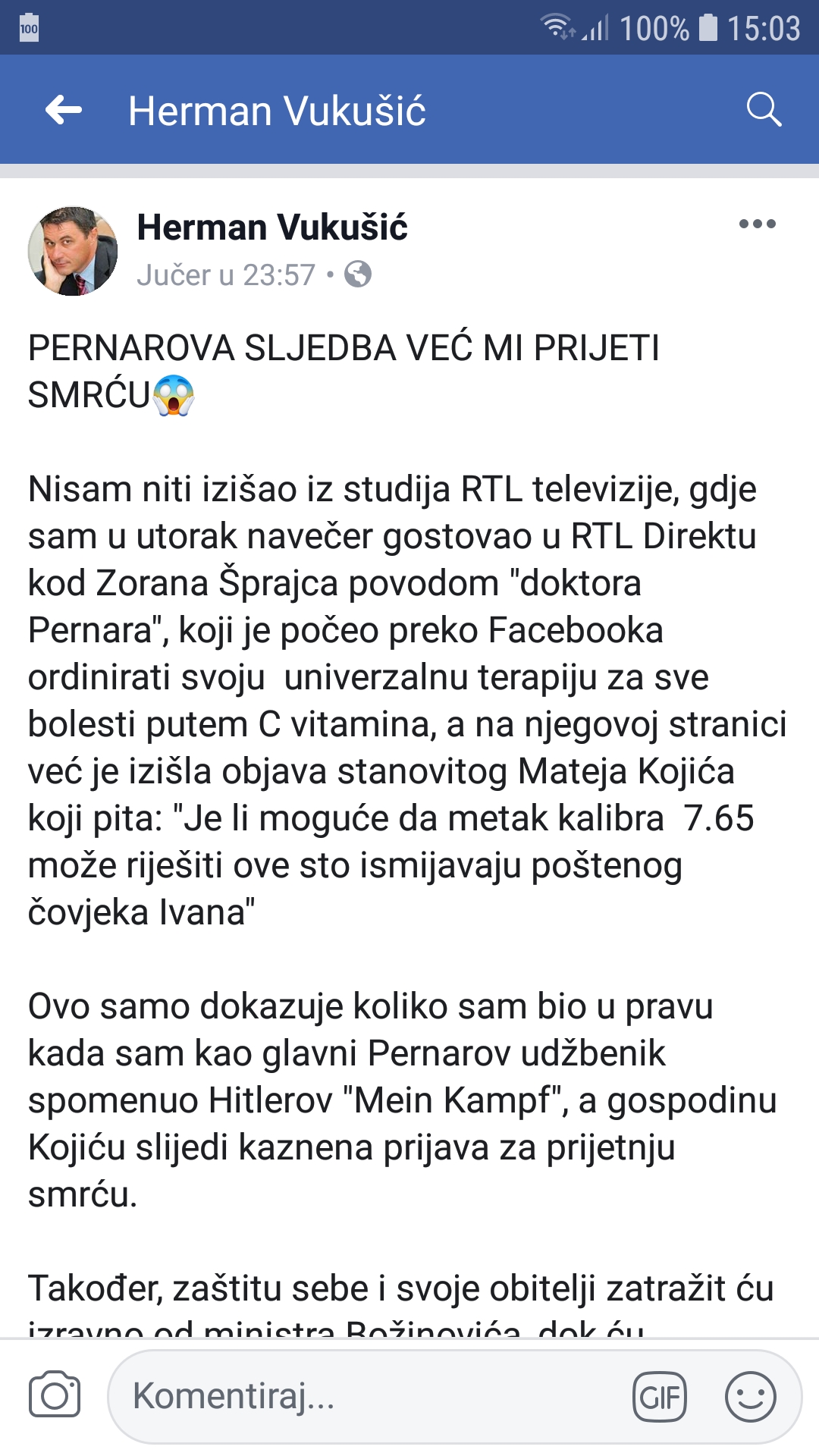Tap the back arrow to return

64,109
